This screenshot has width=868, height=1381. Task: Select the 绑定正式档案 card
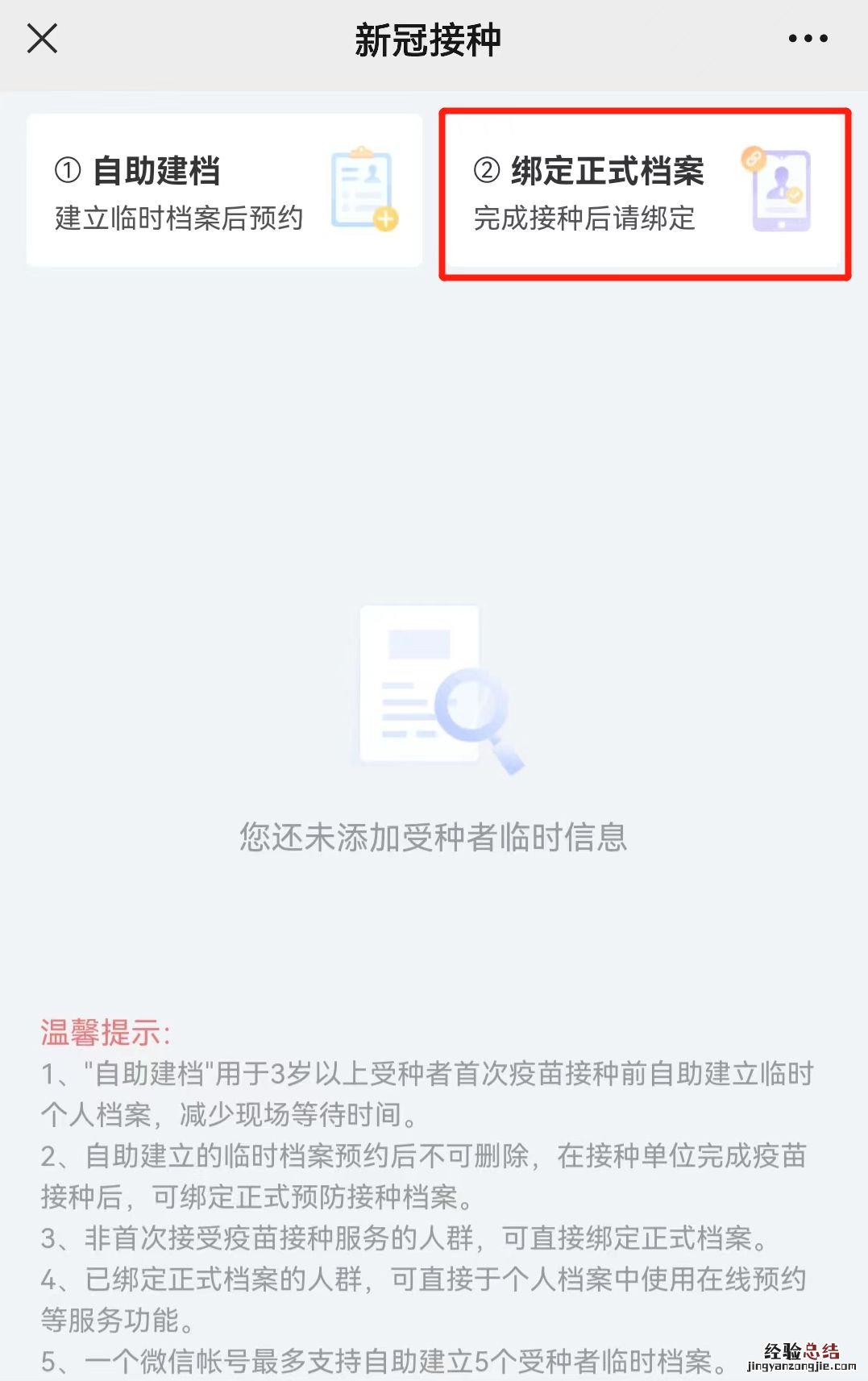pos(644,193)
